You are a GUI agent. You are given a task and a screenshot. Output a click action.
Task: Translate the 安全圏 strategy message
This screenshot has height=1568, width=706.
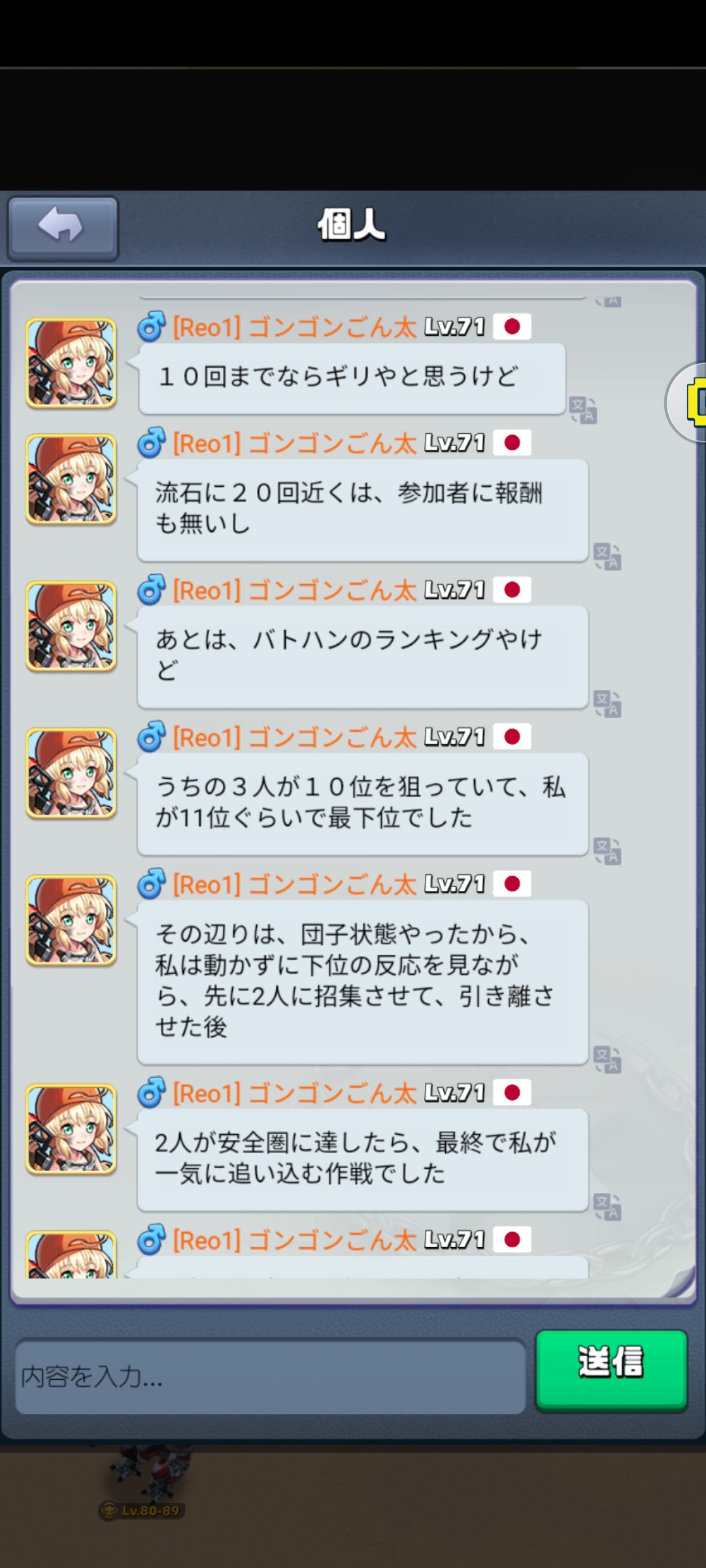click(607, 1206)
